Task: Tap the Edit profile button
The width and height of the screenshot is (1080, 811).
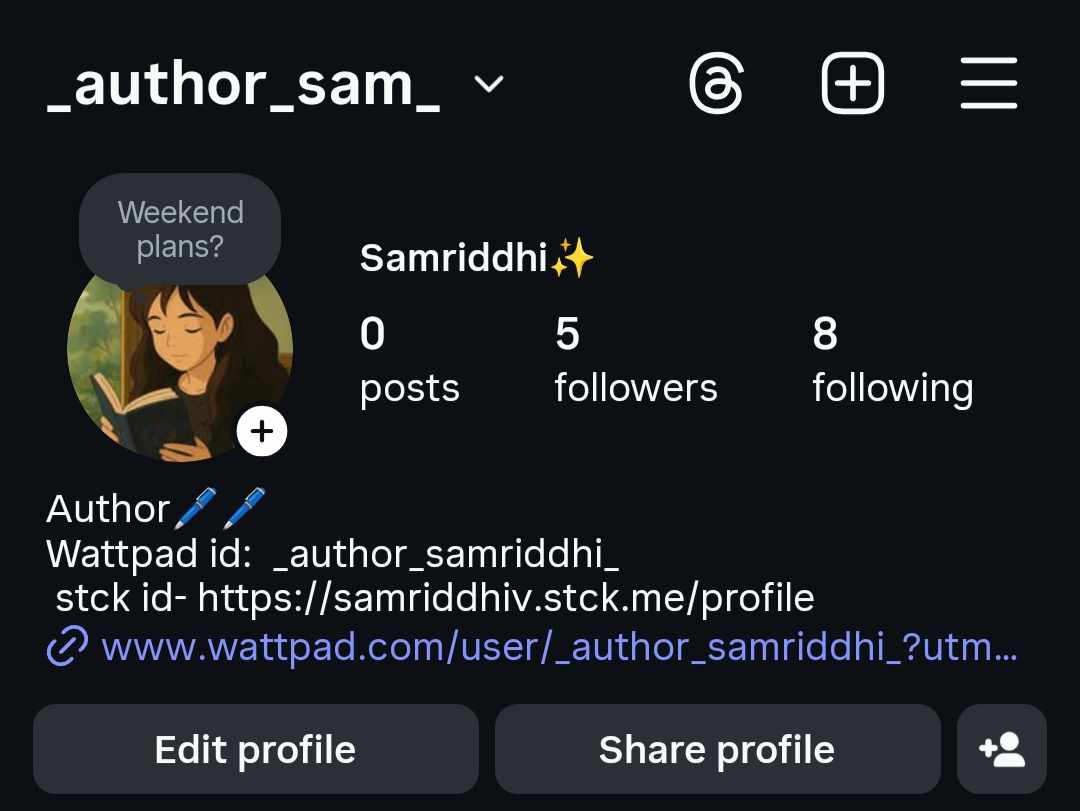Action: (255, 749)
